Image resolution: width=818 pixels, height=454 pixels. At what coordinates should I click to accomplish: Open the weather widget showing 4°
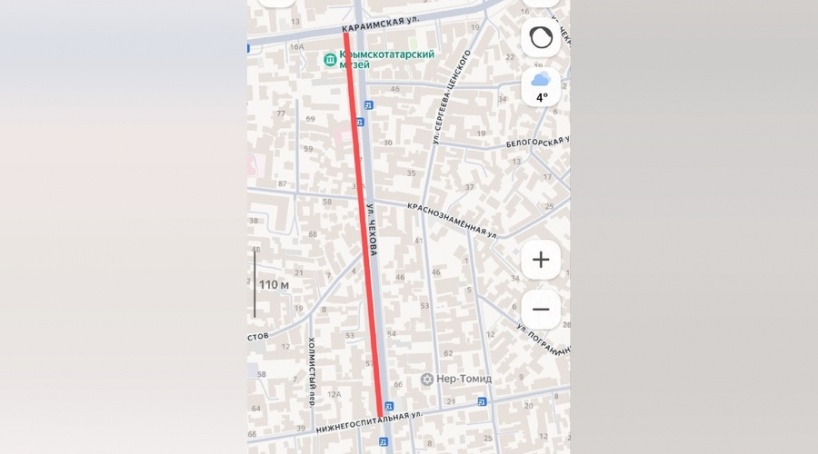point(541,86)
